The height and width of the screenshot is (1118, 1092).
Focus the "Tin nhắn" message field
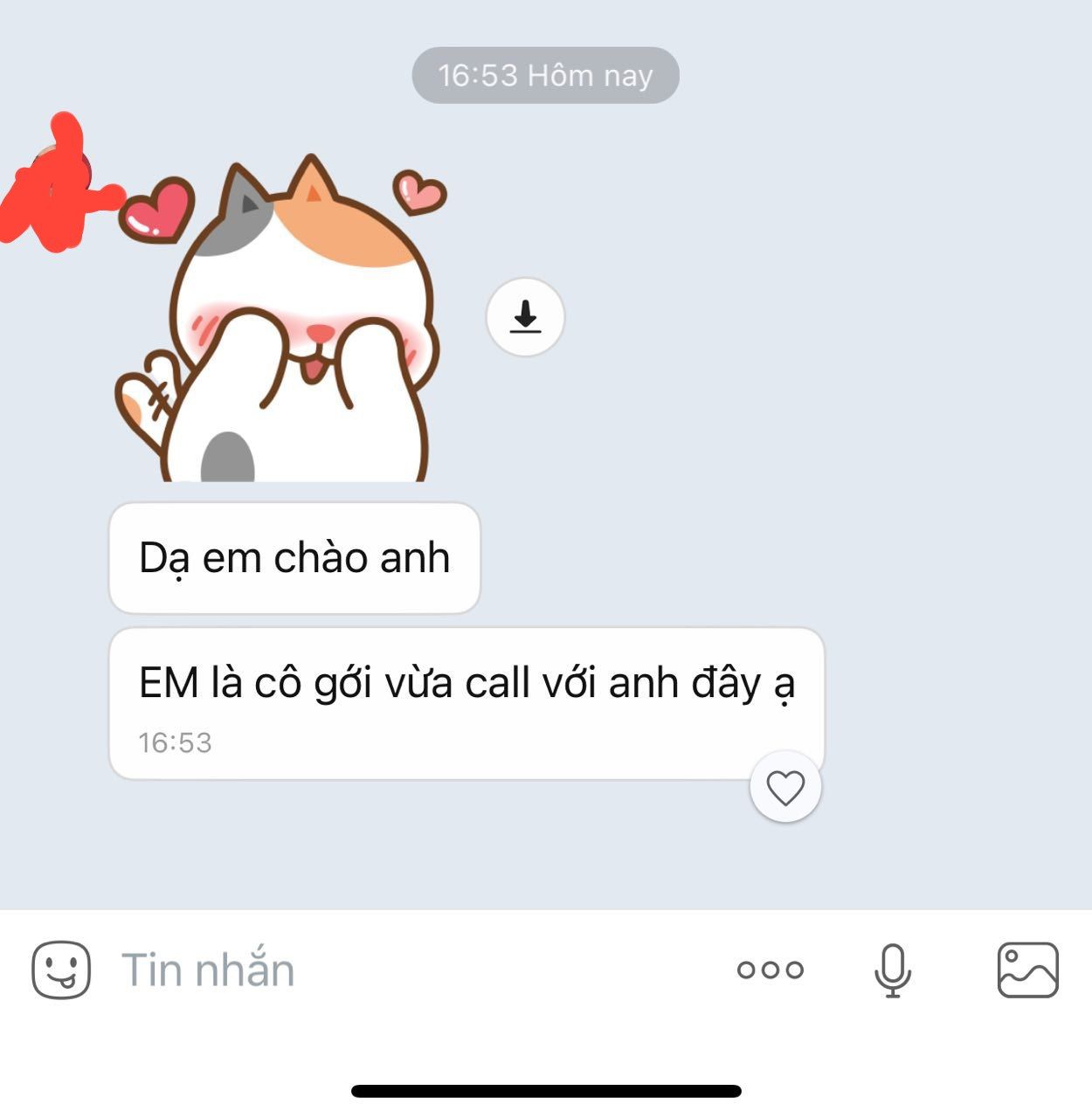[x=393, y=970]
